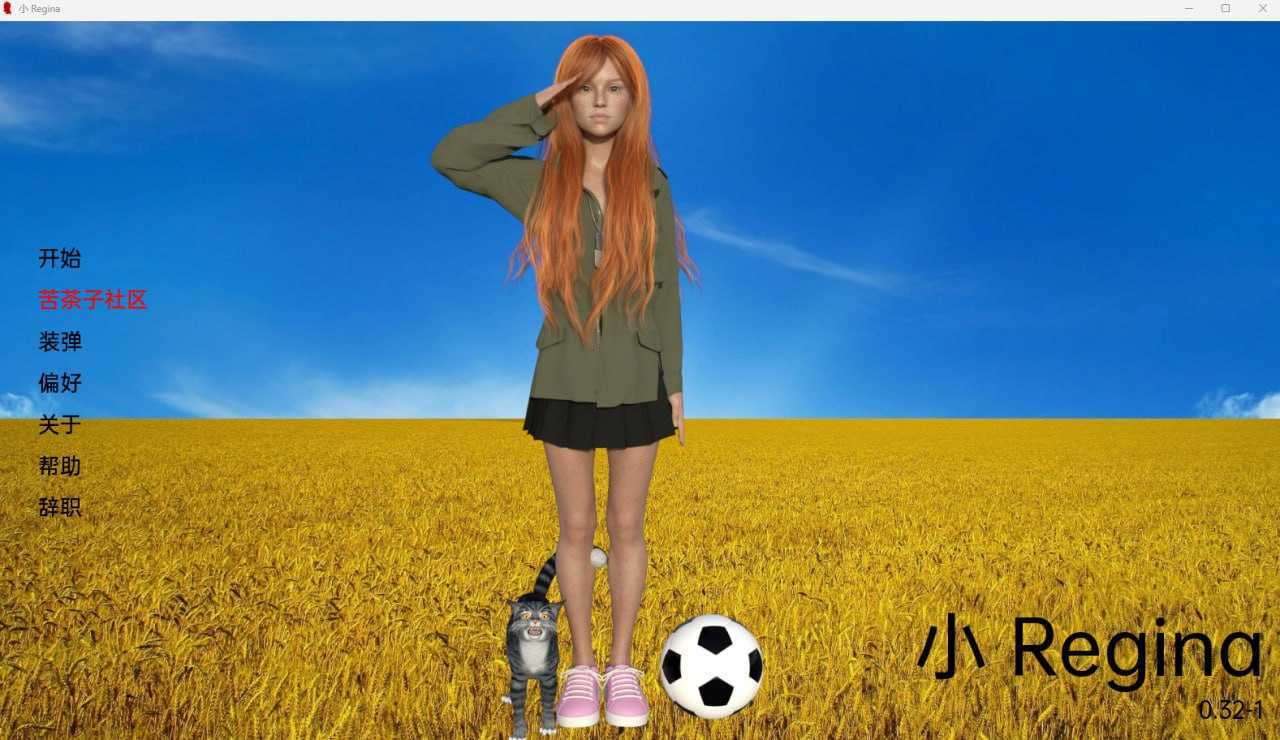Open the 装弹 load menu

pyautogui.click(x=60, y=342)
